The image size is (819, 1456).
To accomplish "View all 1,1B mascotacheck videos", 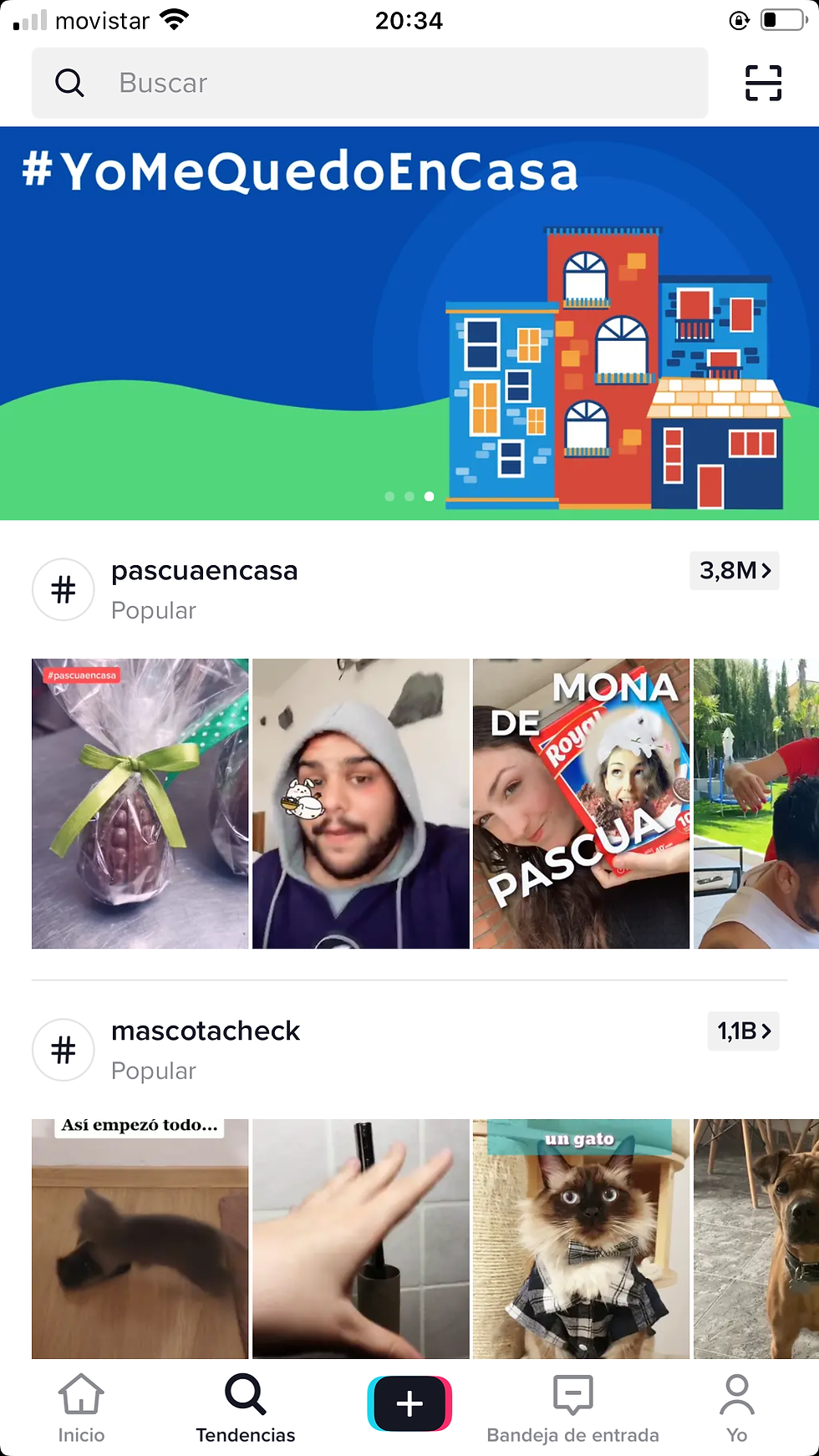I will click(743, 1031).
